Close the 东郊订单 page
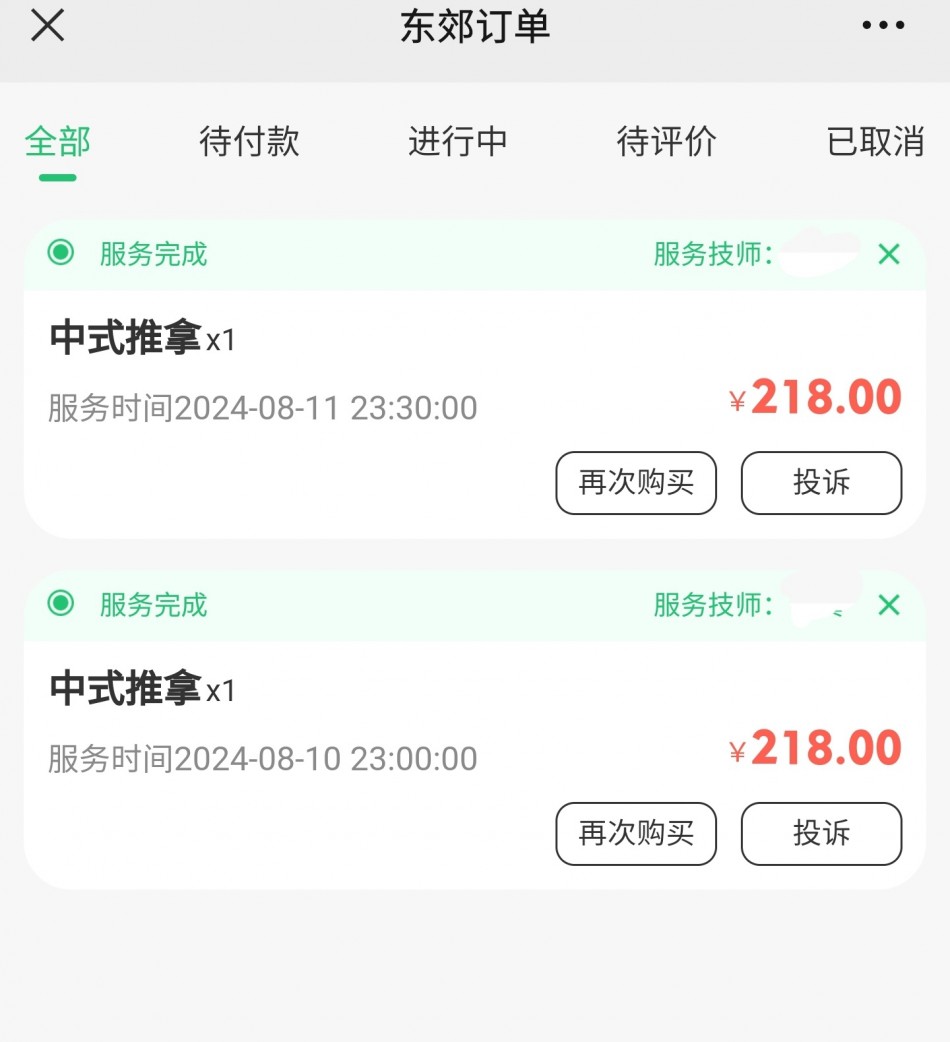The width and height of the screenshot is (950, 1042). pos(47,26)
